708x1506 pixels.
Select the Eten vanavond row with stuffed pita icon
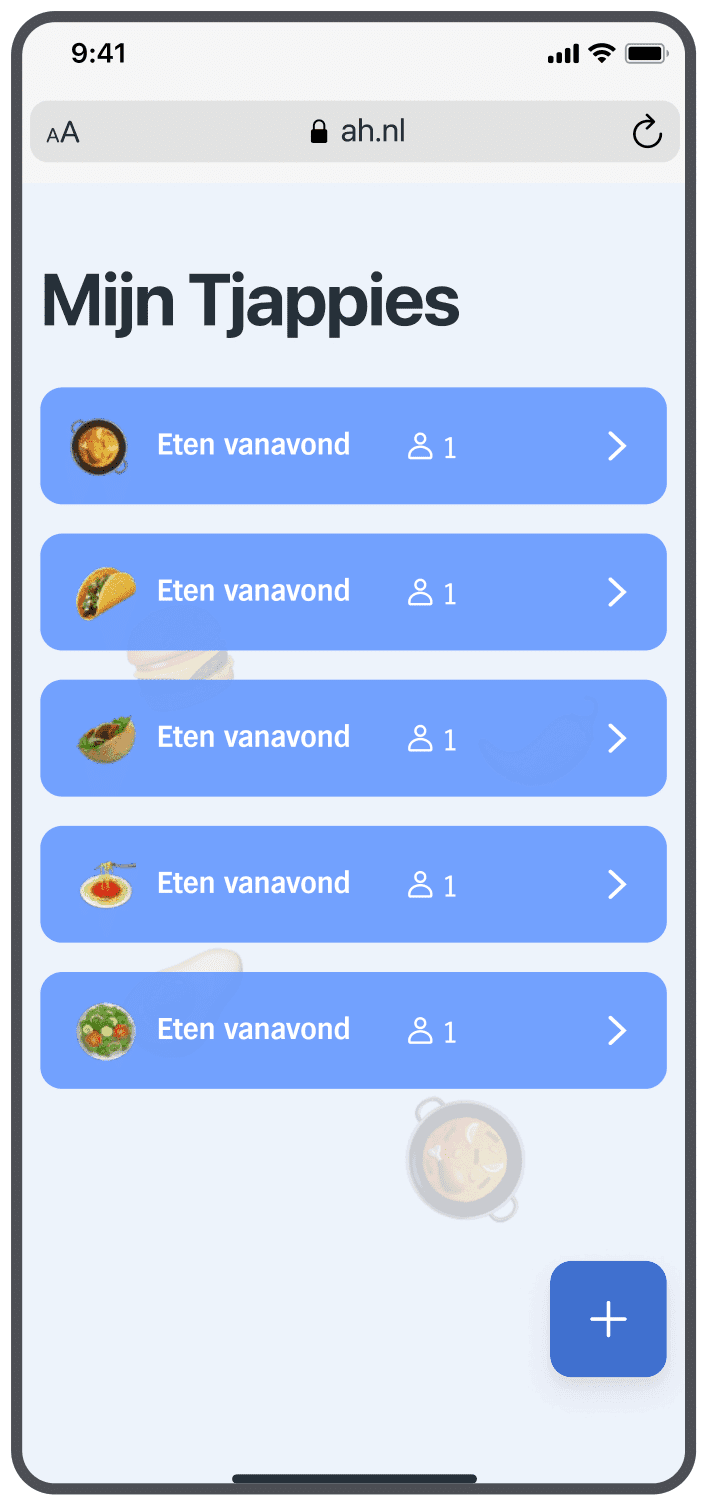coord(353,738)
